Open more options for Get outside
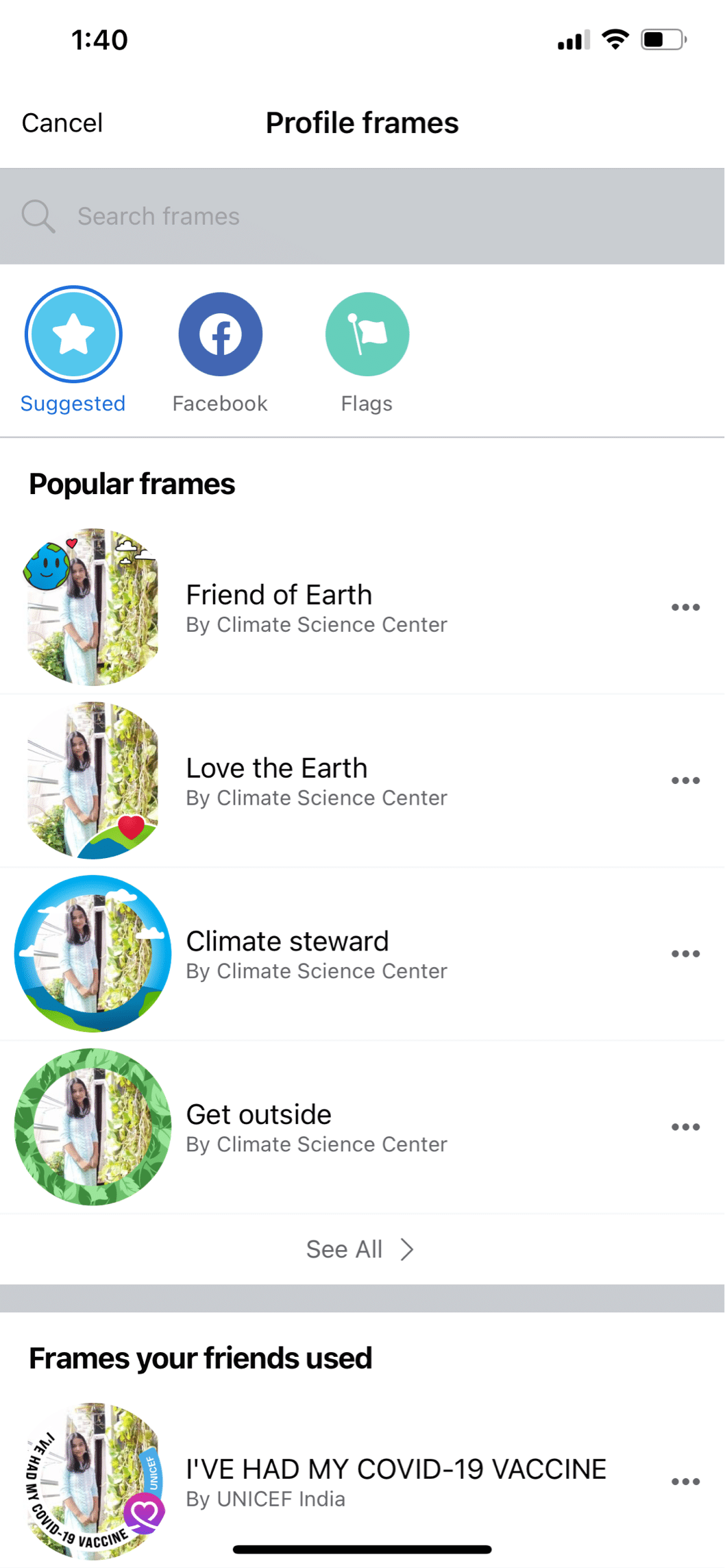This screenshot has width=725, height=1568. pos(685,1127)
